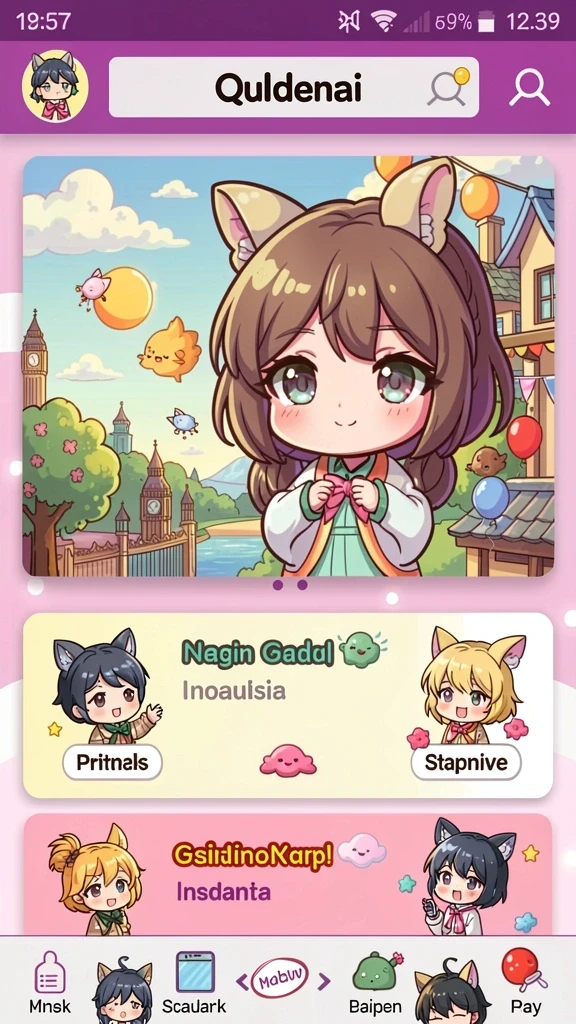This screenshot has width=576, height=1024.
Task: Tap the banner page indicator dots
Action: [290, 585]
